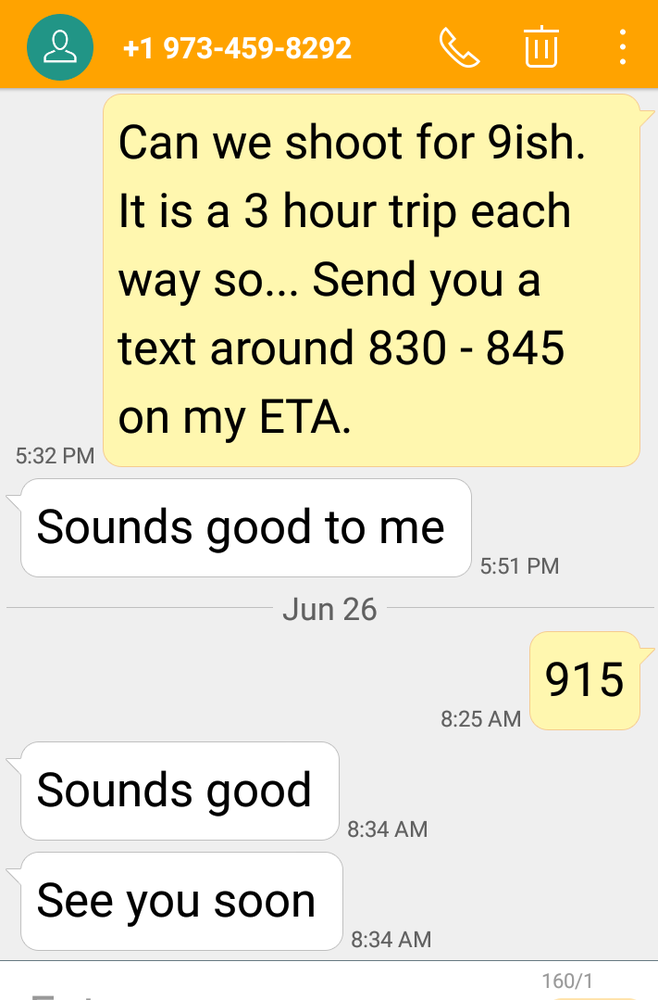Open the contact avatar for this conversation
The height and width of the screenshot is (1000, 658).
tap(61, 46)
